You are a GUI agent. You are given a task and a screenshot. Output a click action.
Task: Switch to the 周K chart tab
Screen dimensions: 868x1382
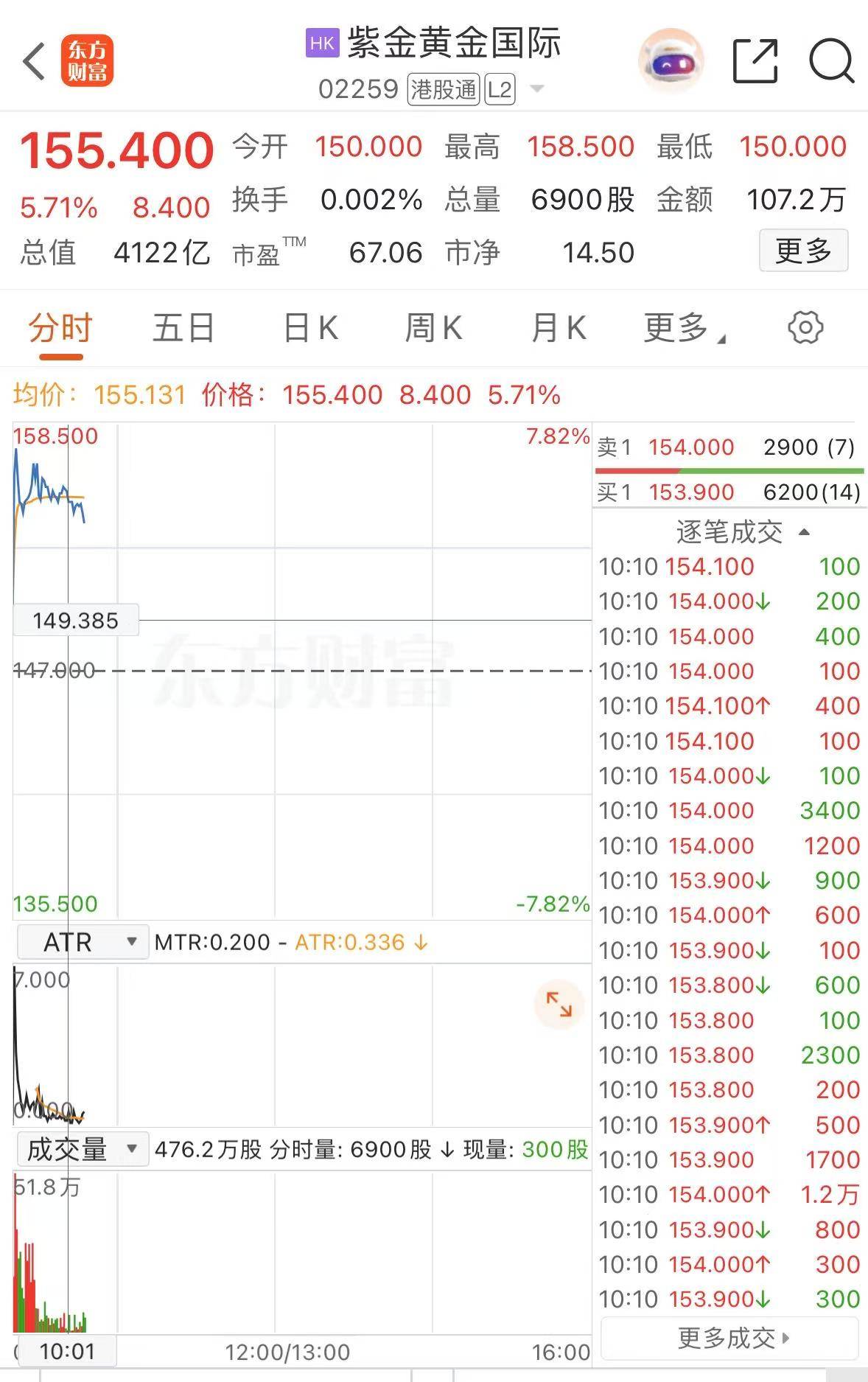[433, 328]
